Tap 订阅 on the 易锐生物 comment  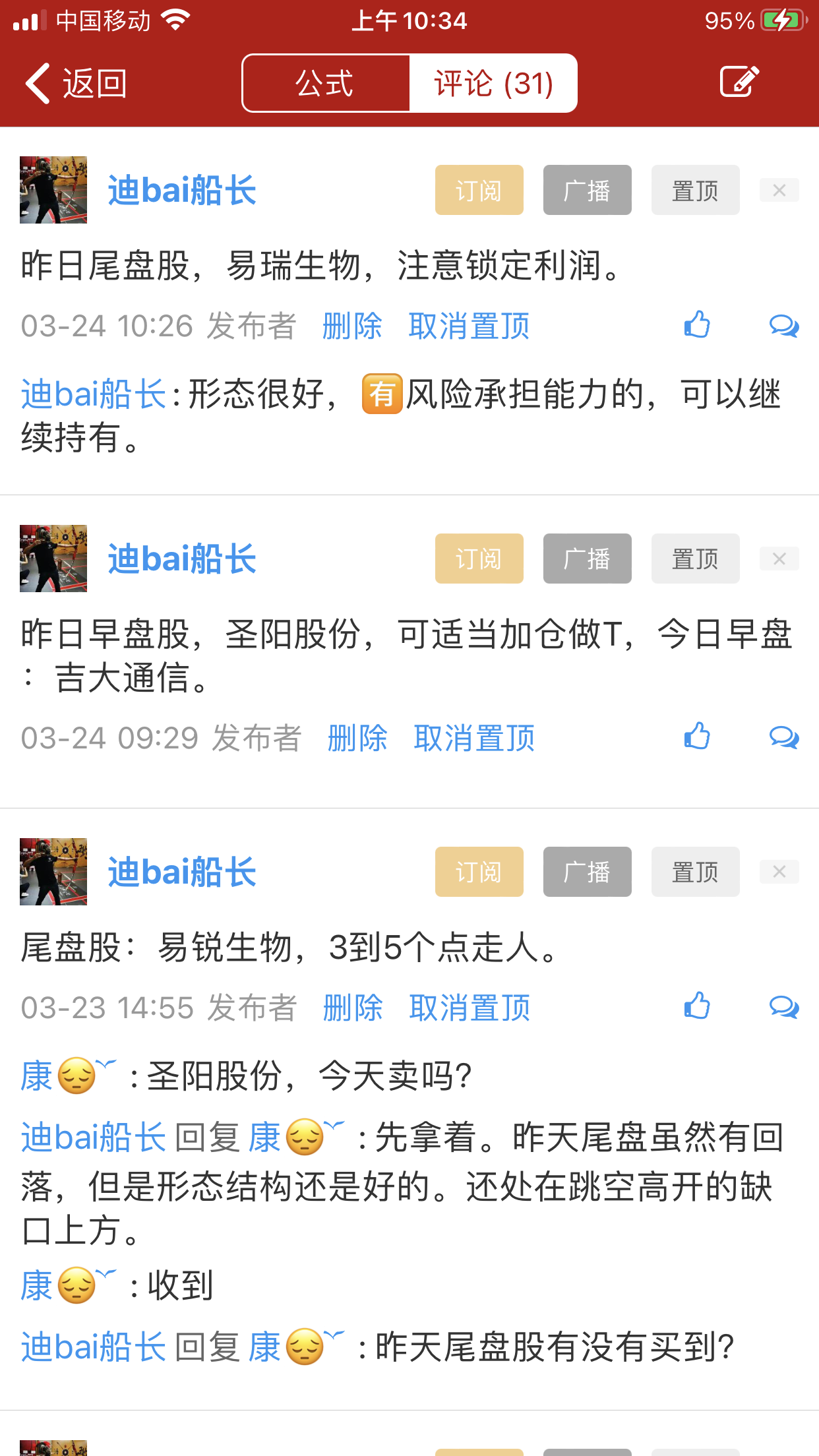(x=479, y=872)
